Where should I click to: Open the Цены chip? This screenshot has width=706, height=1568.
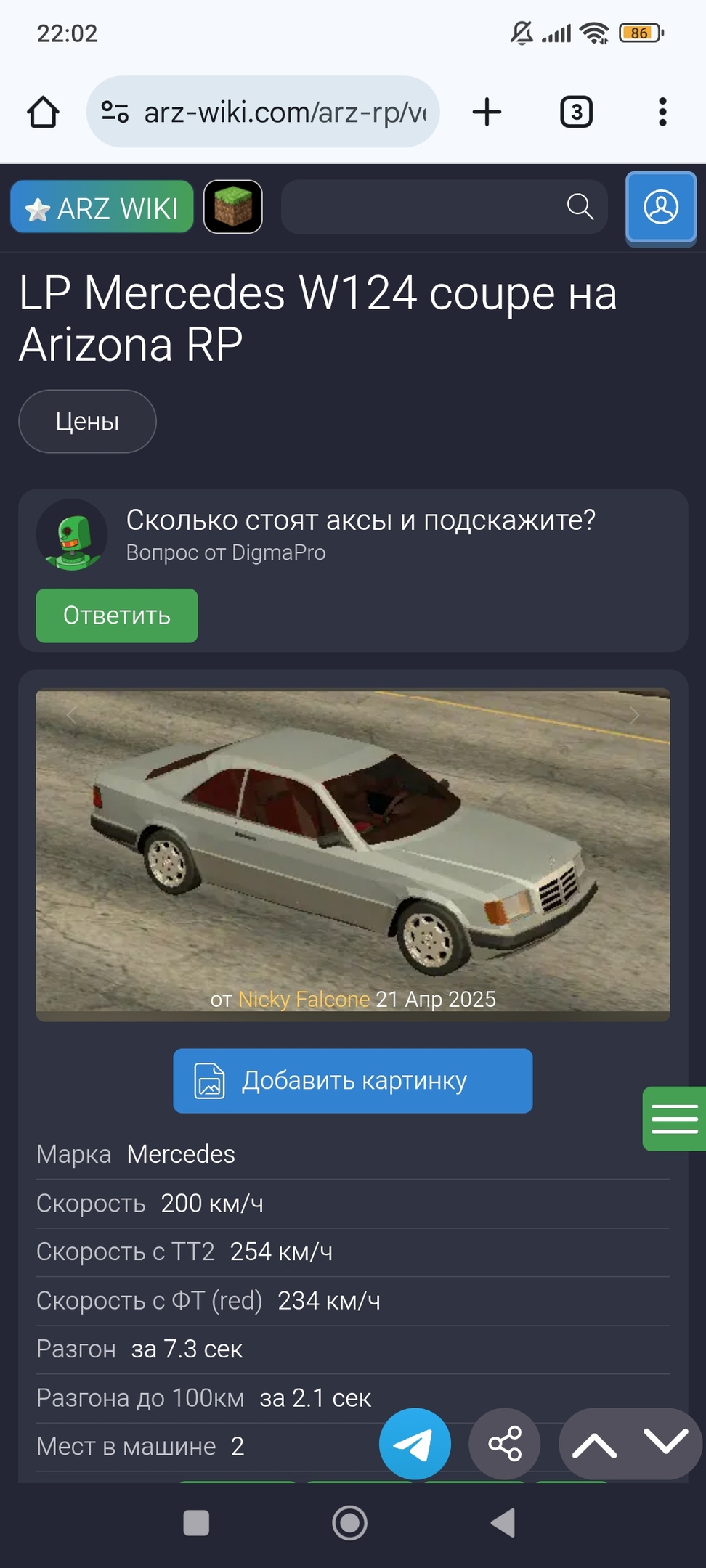[87, 422]
